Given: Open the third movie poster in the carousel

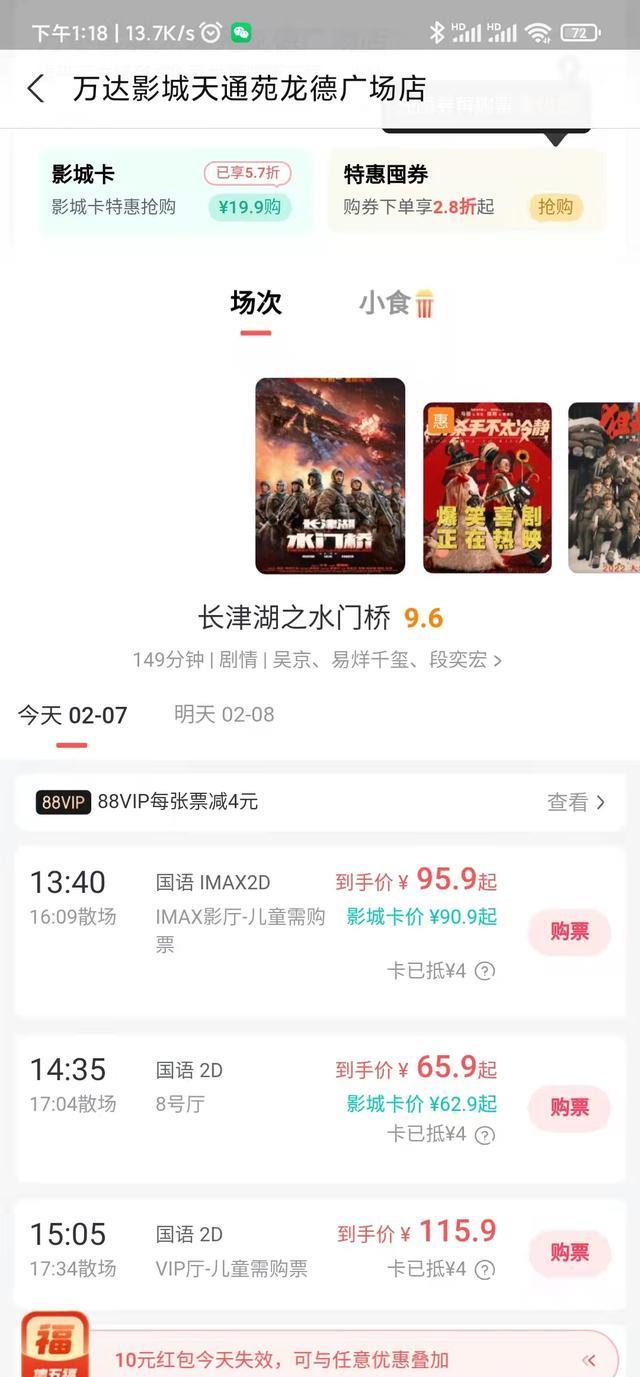Looking at the screenshot, I should (604, 487).
